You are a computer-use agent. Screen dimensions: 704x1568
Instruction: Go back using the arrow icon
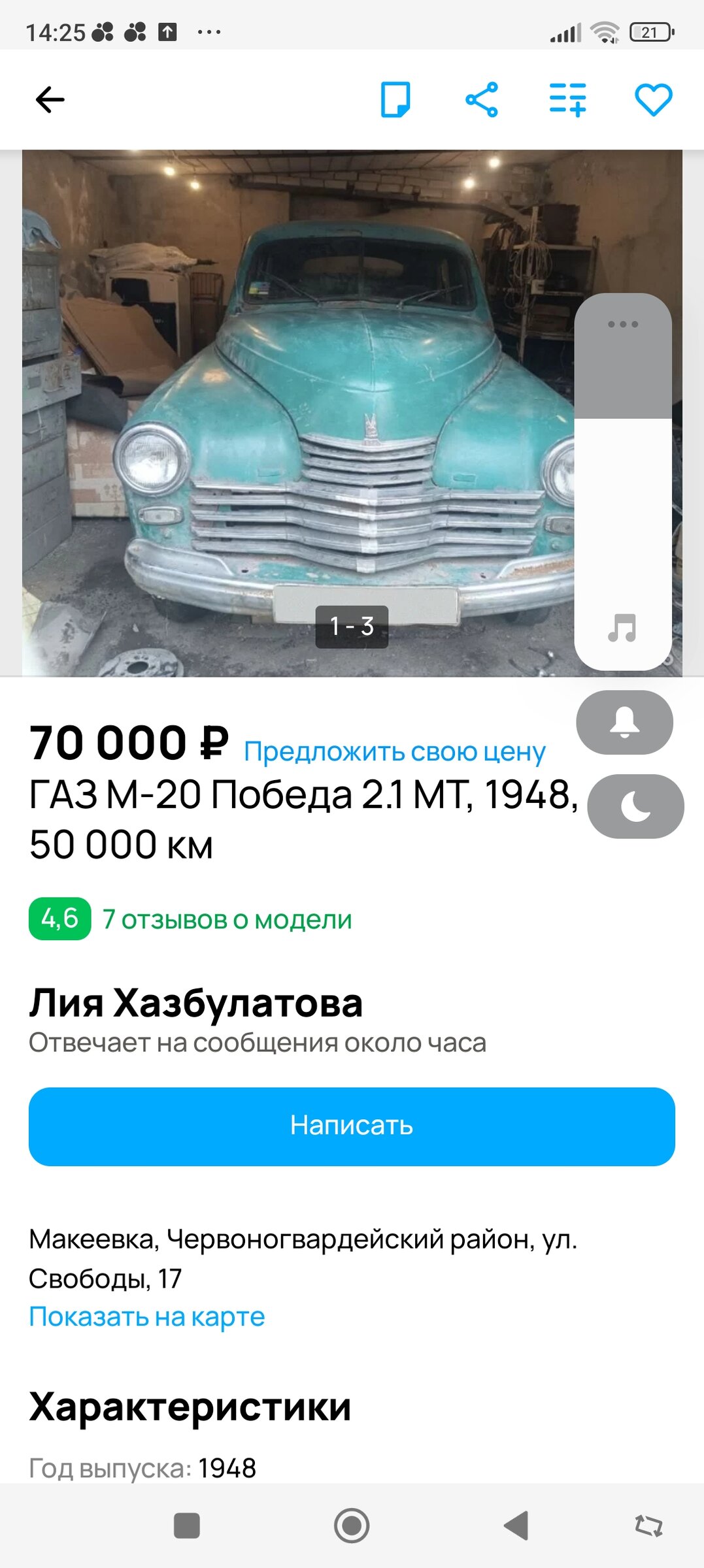point(50,100)
